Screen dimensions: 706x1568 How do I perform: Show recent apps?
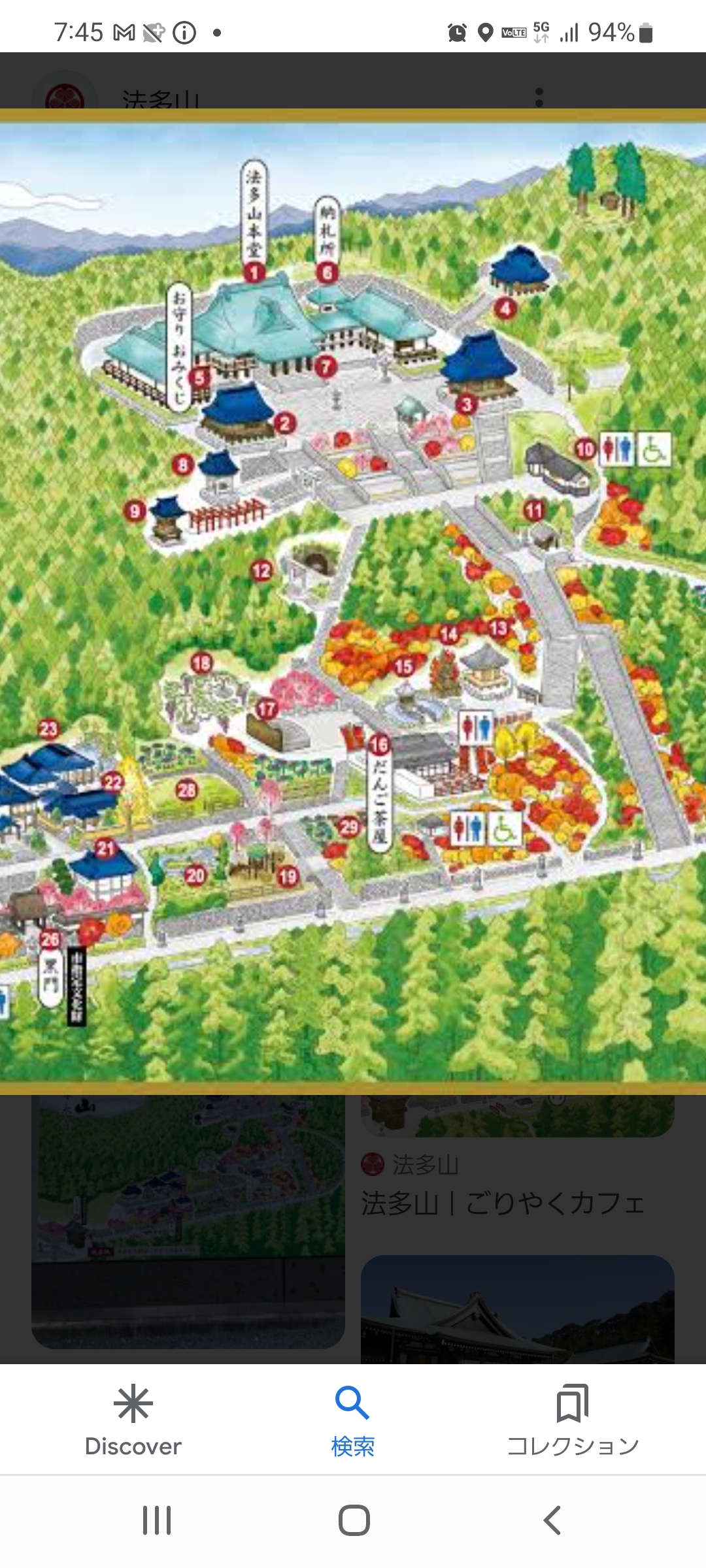(x=157, y=1520)
